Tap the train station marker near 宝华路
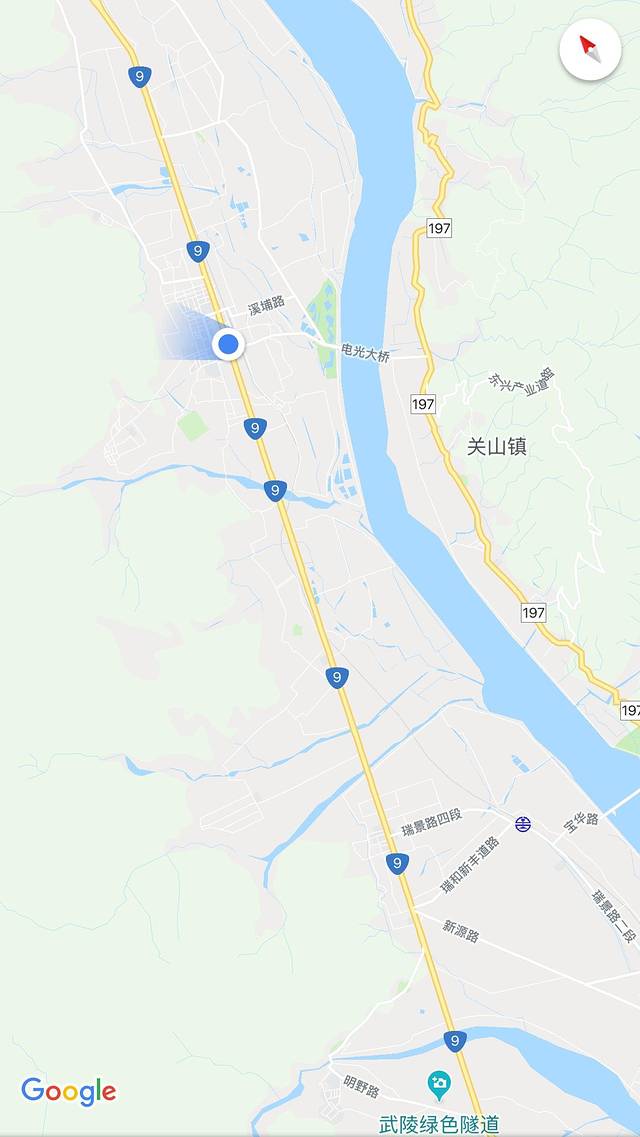 click(x=523, y=824)
